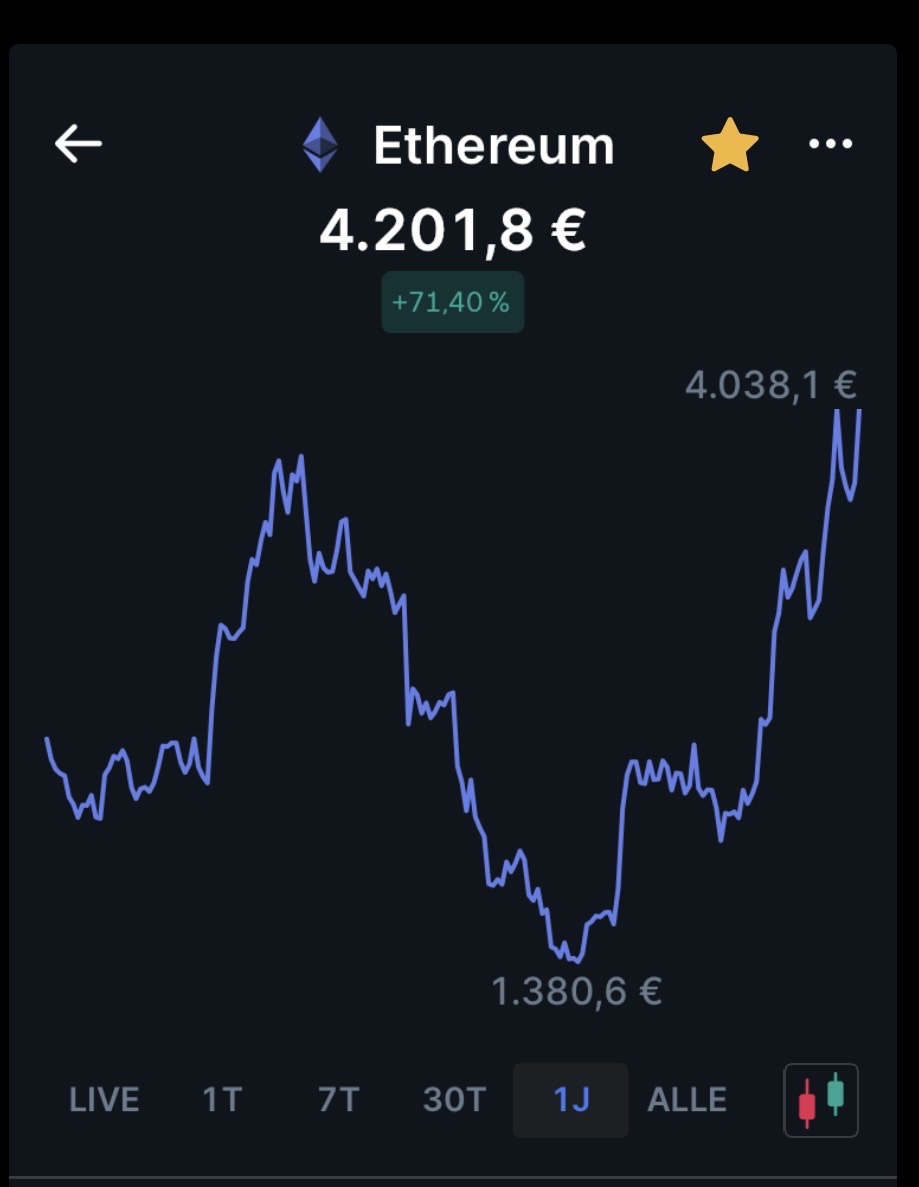
Task: Show the 7T chart range
Action: coord(338,1100)
